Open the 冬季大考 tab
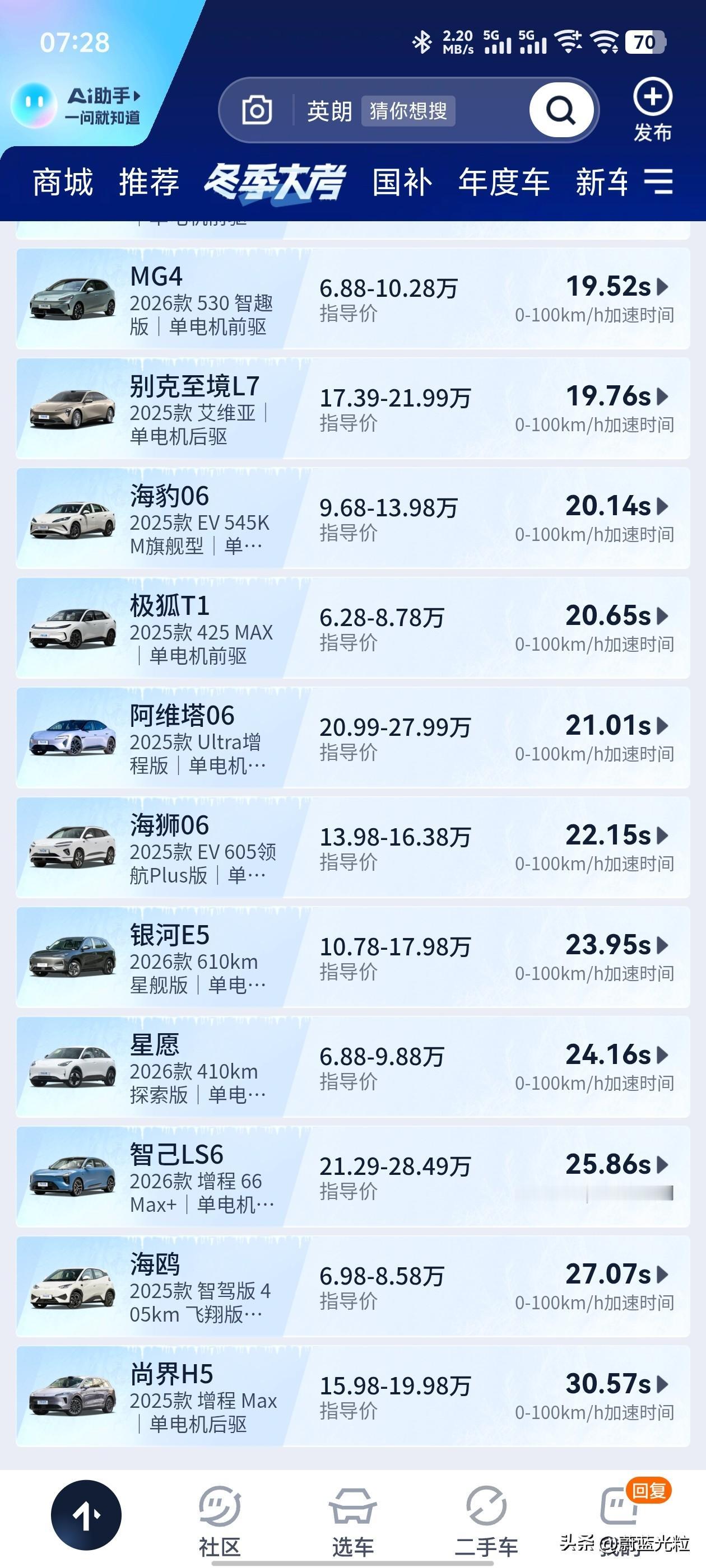This screenshot has height=1568, width=706. [x=275, y=181]
